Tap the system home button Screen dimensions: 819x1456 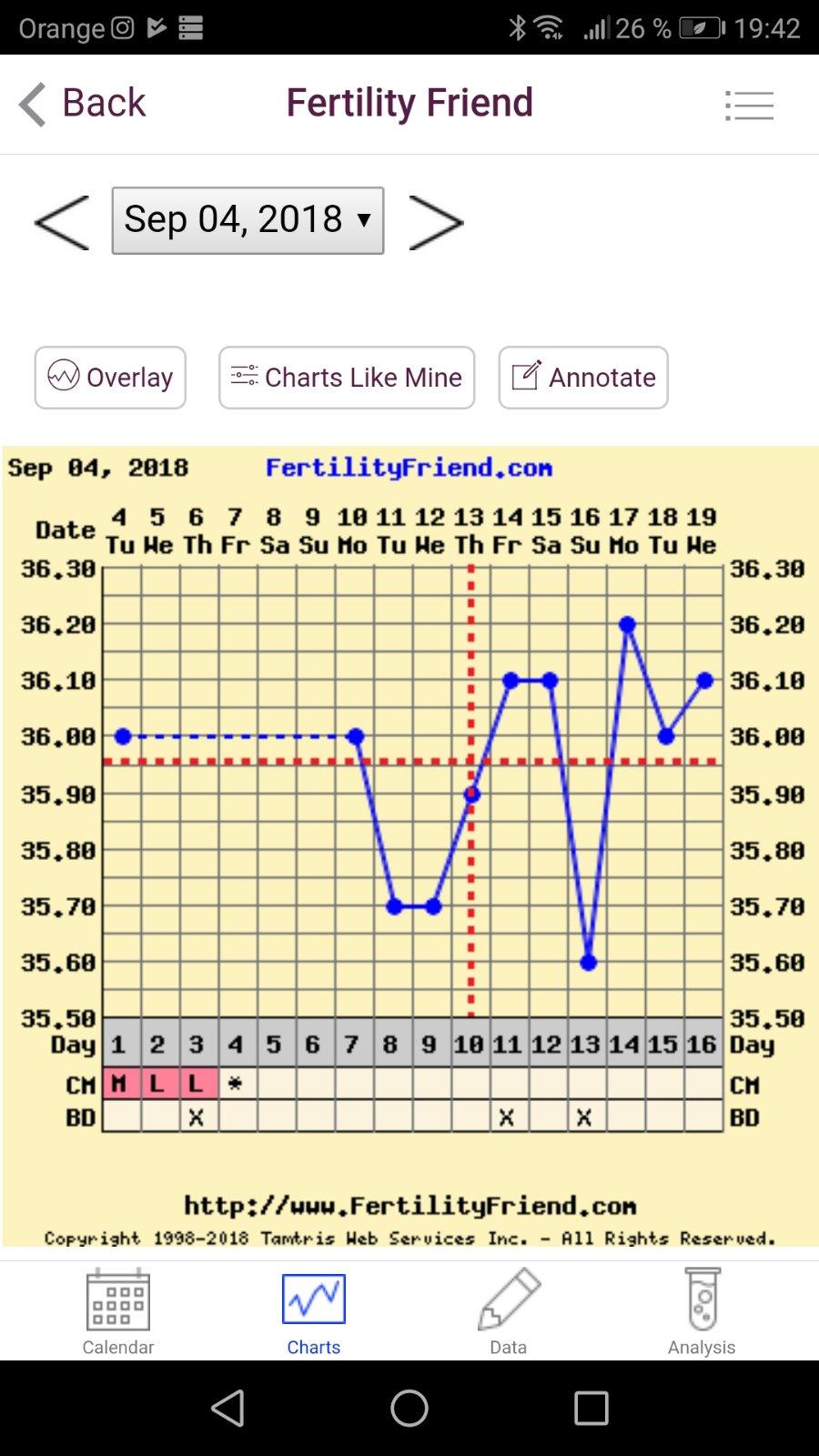pyautogui.click(x=409, y=1408)
